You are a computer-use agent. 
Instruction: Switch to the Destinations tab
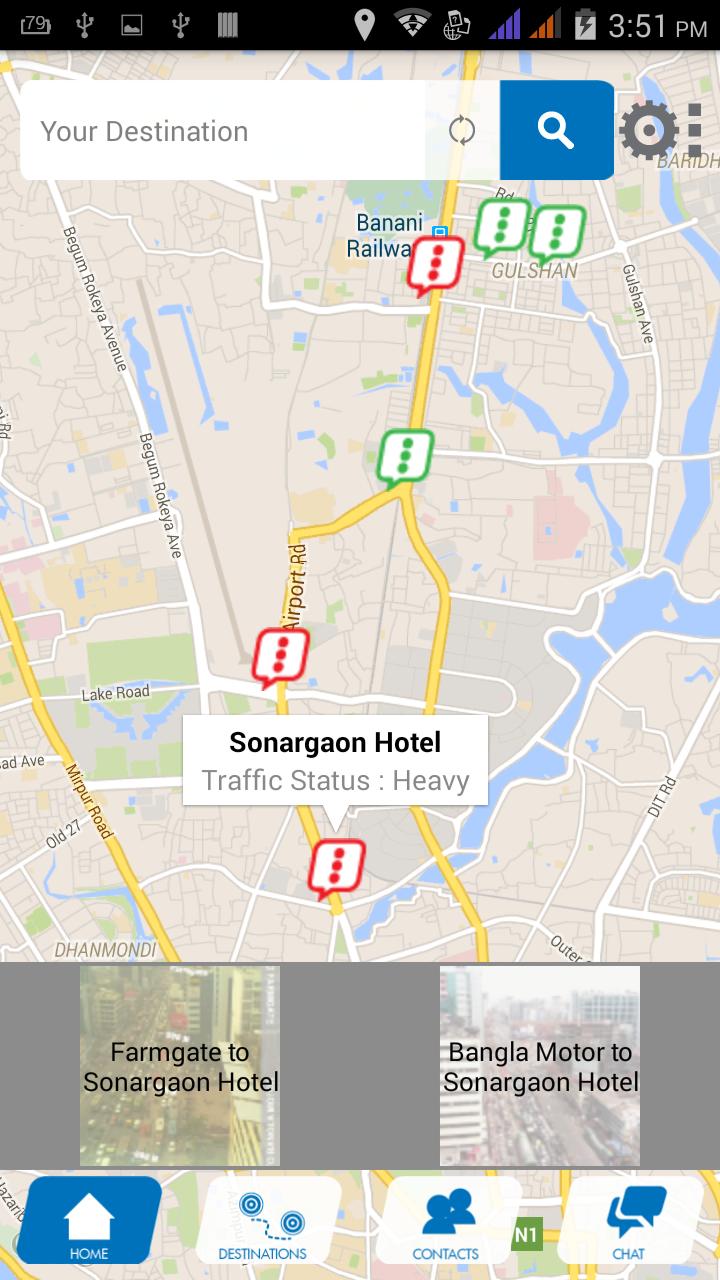pos(263,1221)
